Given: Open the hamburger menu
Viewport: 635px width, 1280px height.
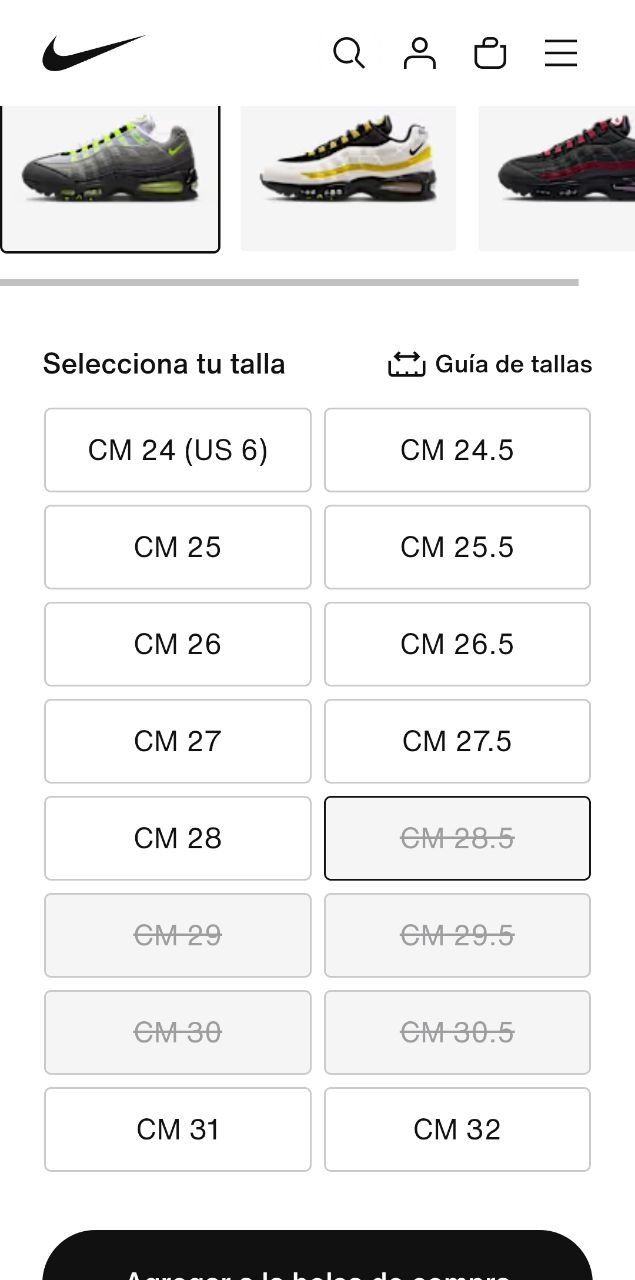Looking at the screenshot, I should point(561,53).
